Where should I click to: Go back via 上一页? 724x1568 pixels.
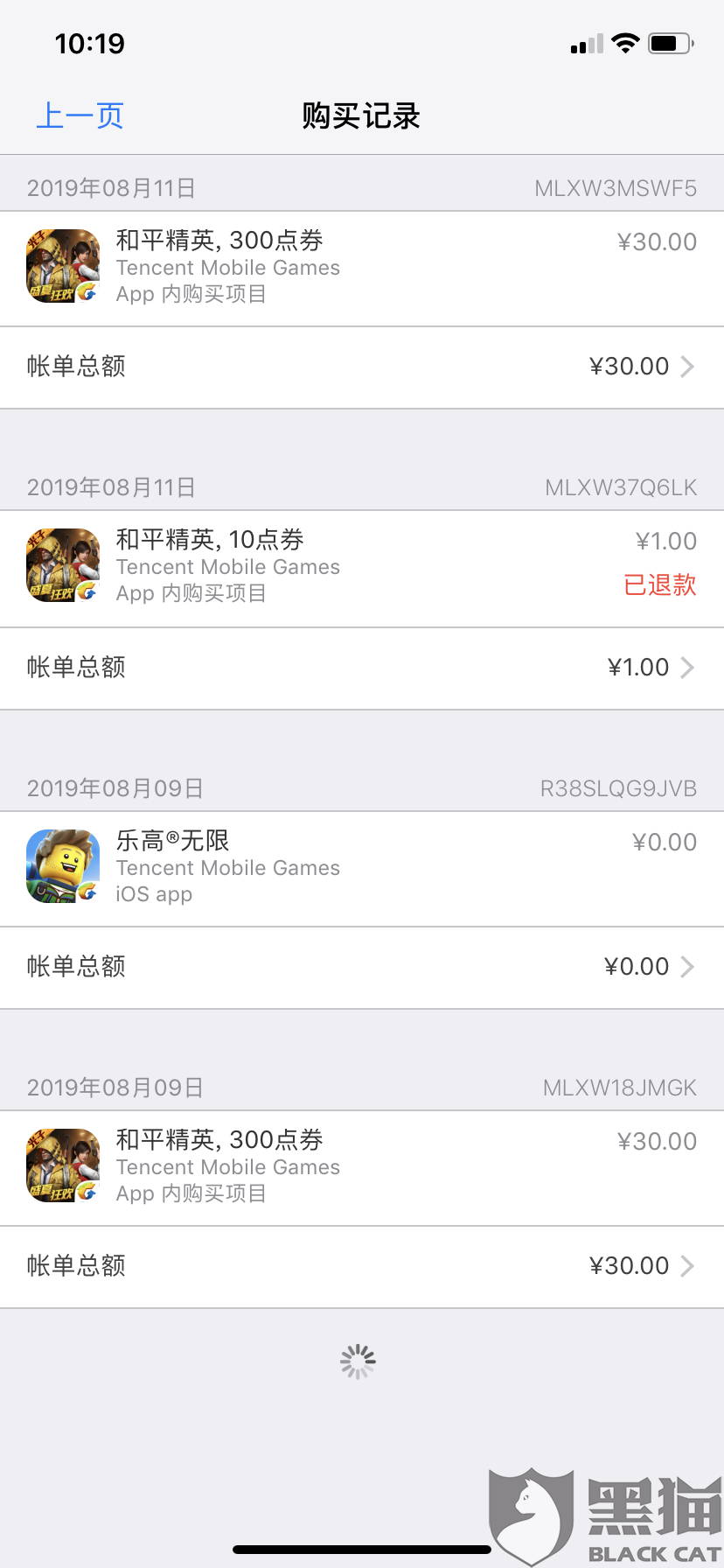tap(80, 115)
